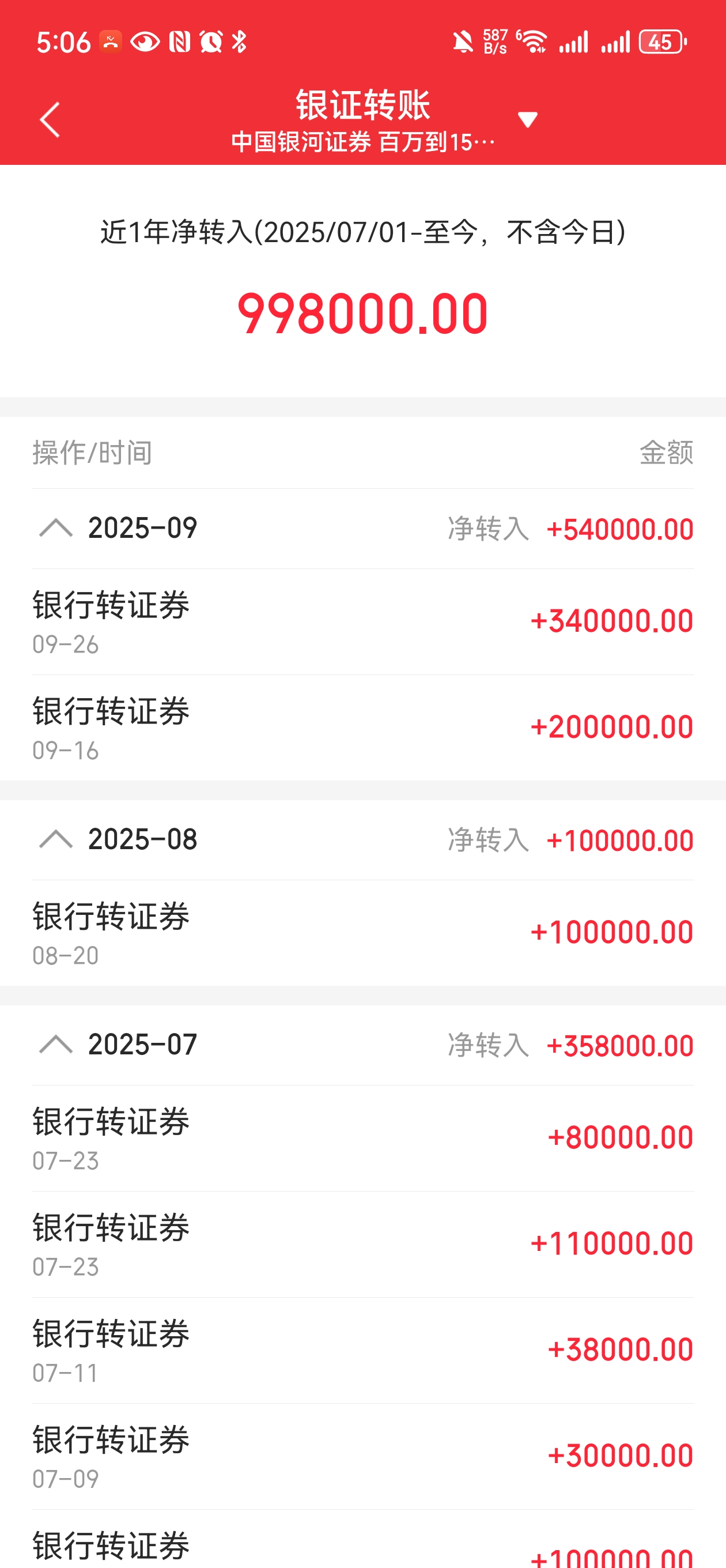
Task: Collapse the 2025-08 month section
Action: (56, 839)
